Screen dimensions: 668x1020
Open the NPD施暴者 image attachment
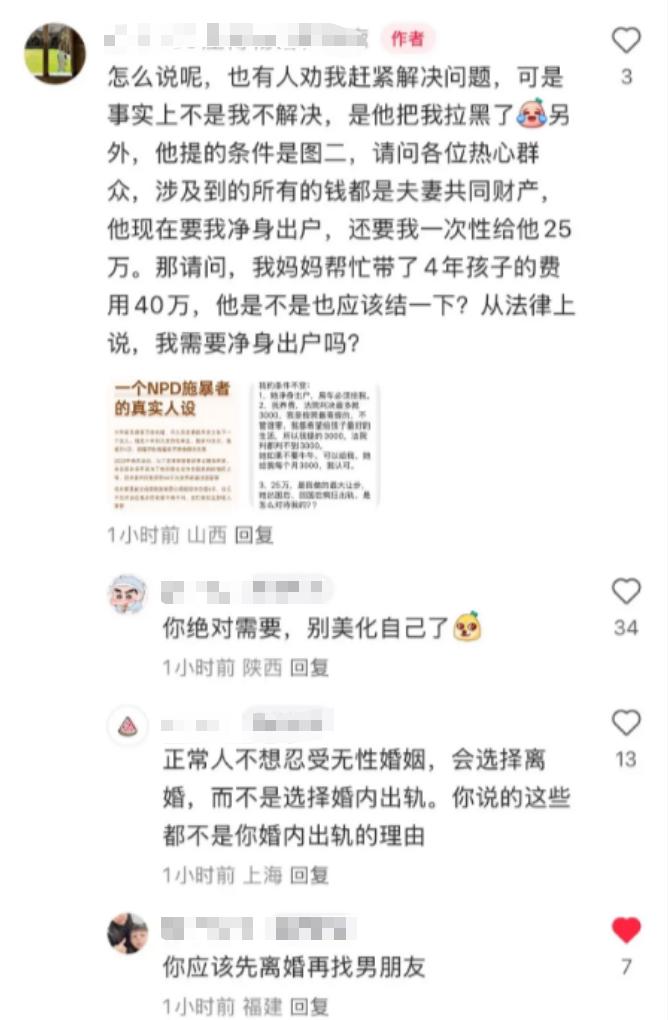pos(173,441)
